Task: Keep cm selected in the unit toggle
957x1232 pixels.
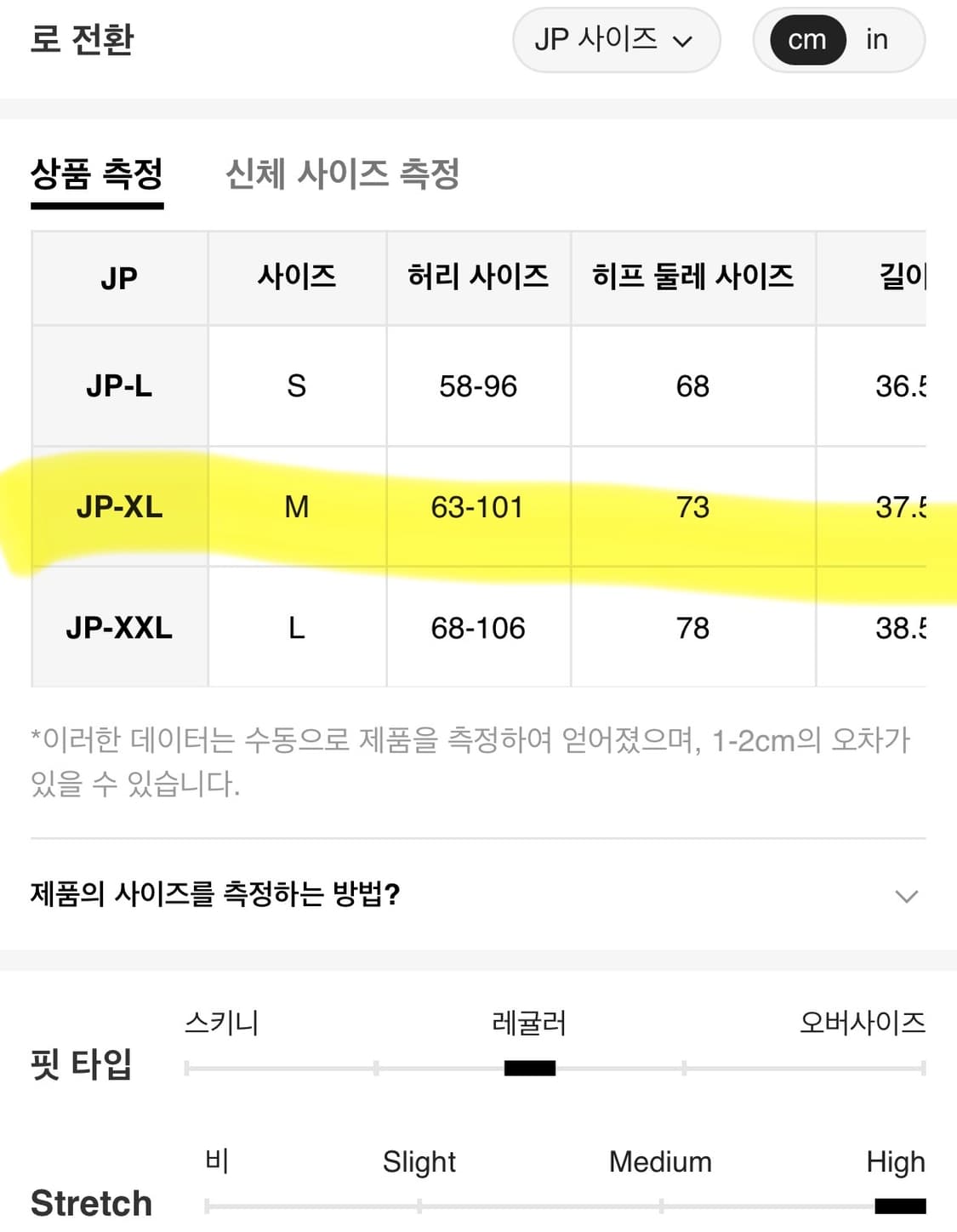Action: 806,39
